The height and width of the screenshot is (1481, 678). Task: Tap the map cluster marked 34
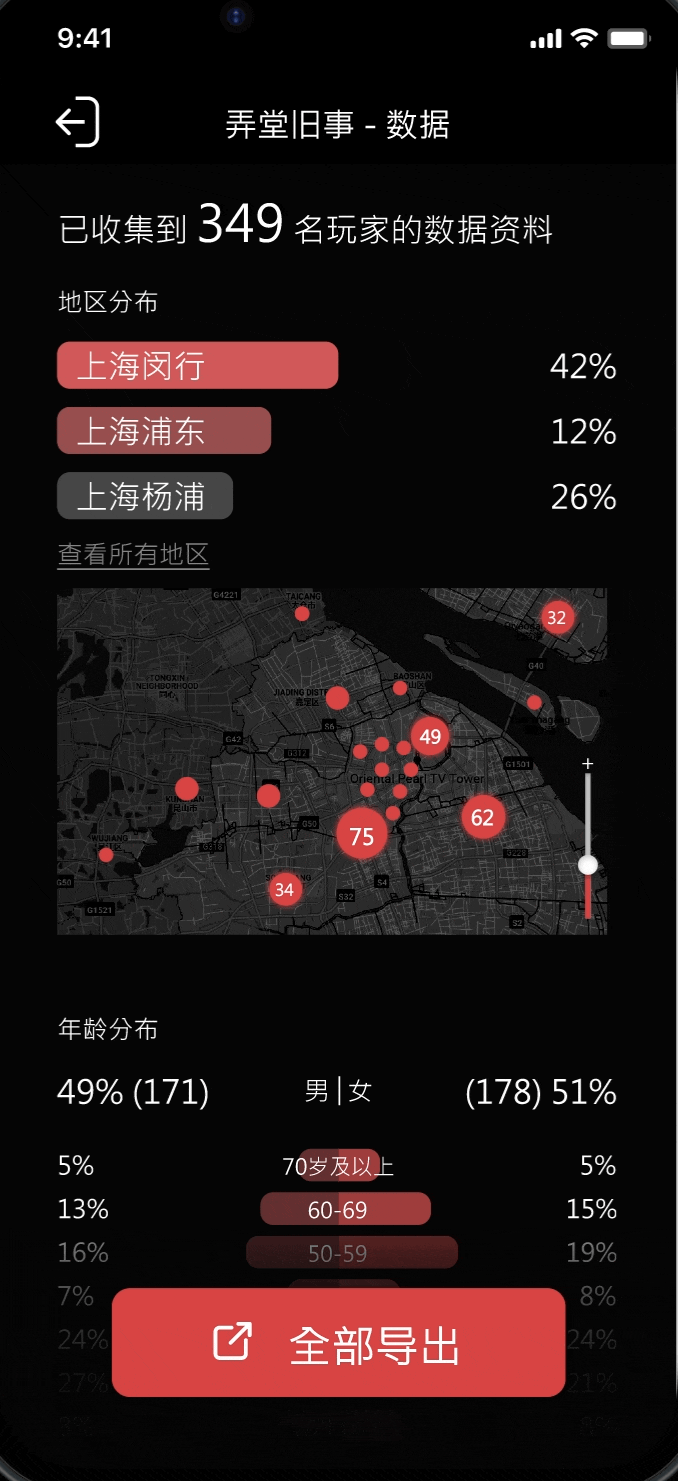point(285,889)
